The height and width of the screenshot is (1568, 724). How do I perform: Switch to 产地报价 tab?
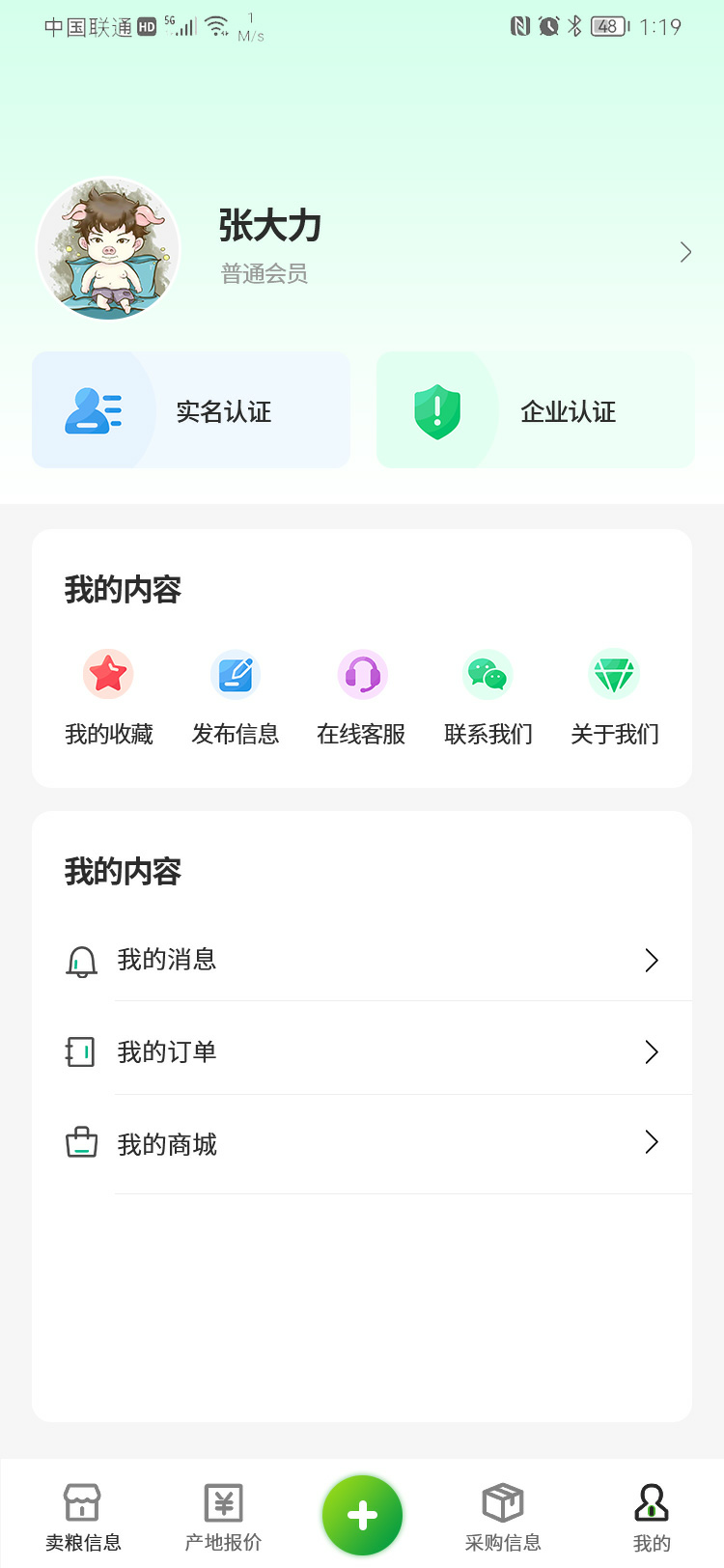click(223, 1517)
